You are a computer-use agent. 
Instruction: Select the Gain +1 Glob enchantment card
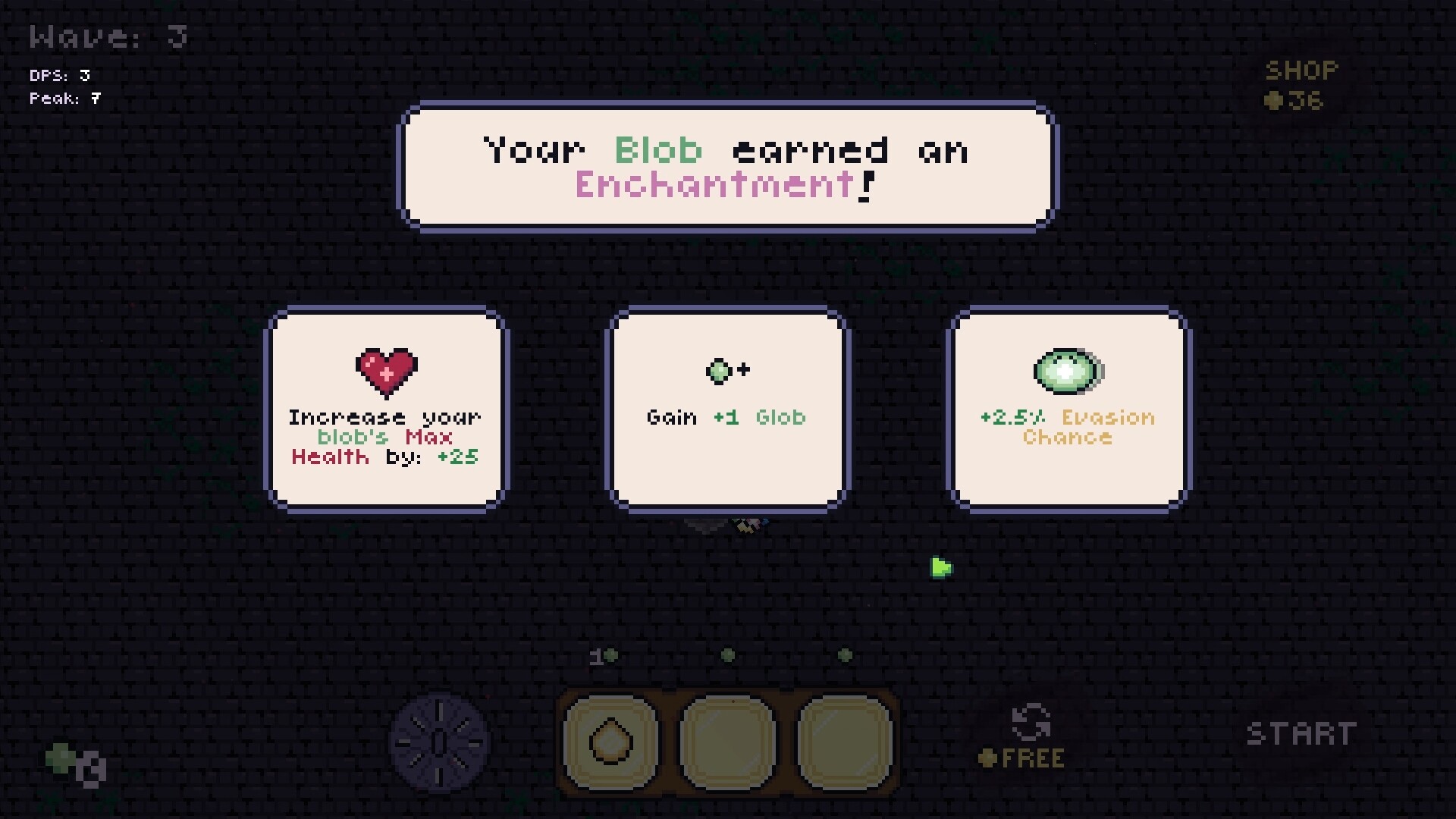[x=728, y=409]
